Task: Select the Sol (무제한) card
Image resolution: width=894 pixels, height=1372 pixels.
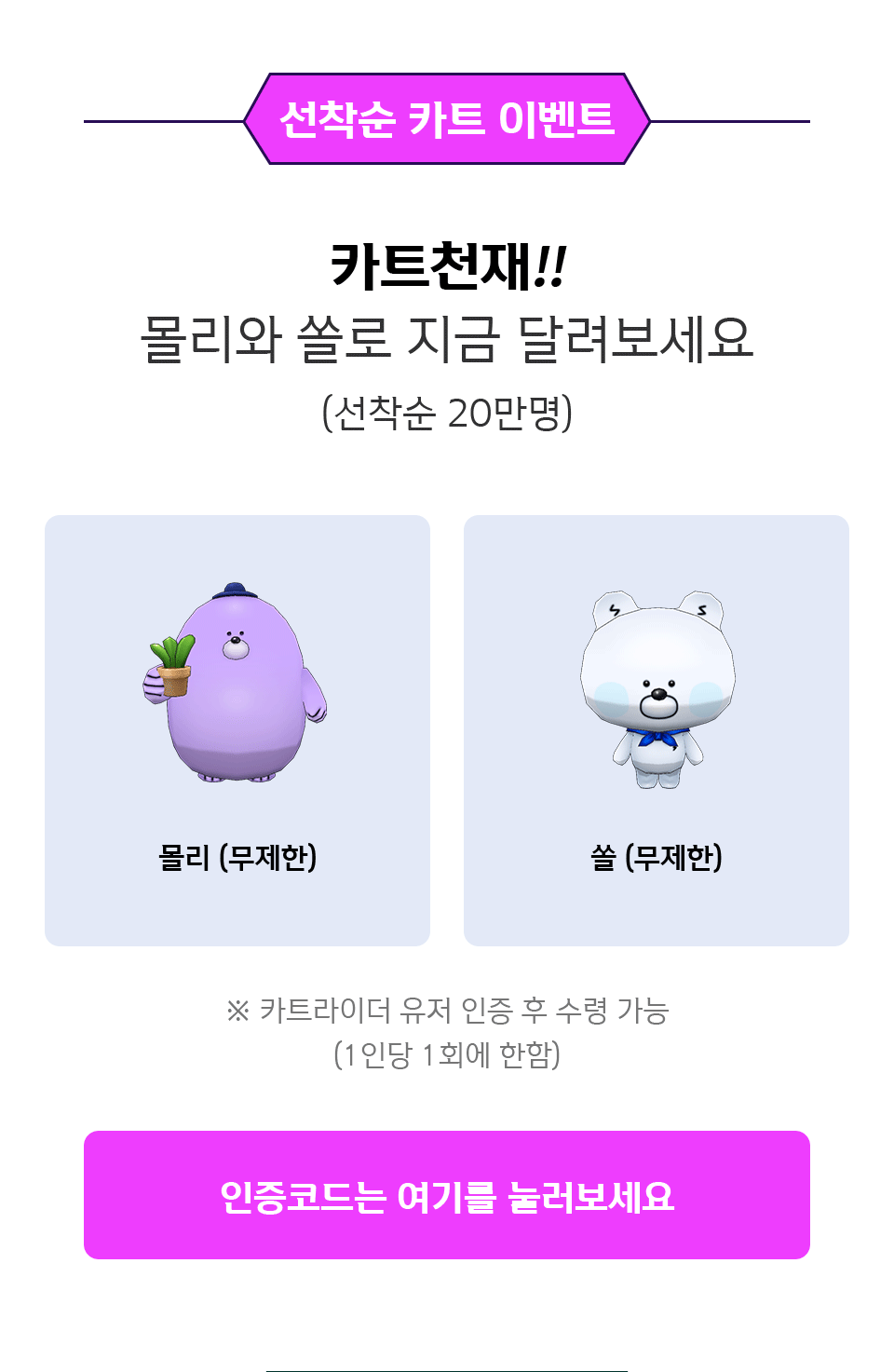Action: [657, 729]
